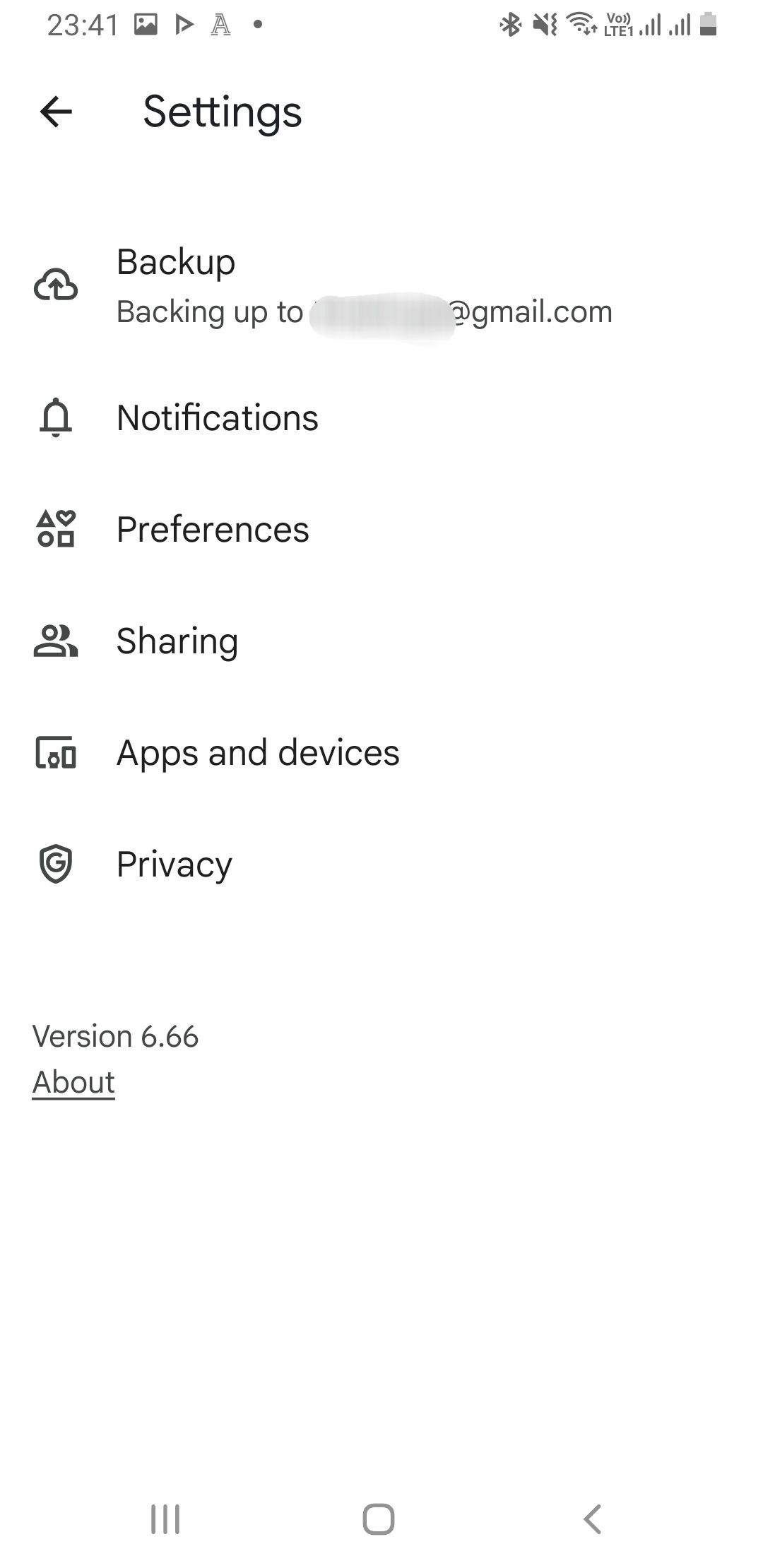The height and width of the screenshot is (1568, 763).
Task: Open Apps and devices via its icon
Action: (x=56, y=752)
